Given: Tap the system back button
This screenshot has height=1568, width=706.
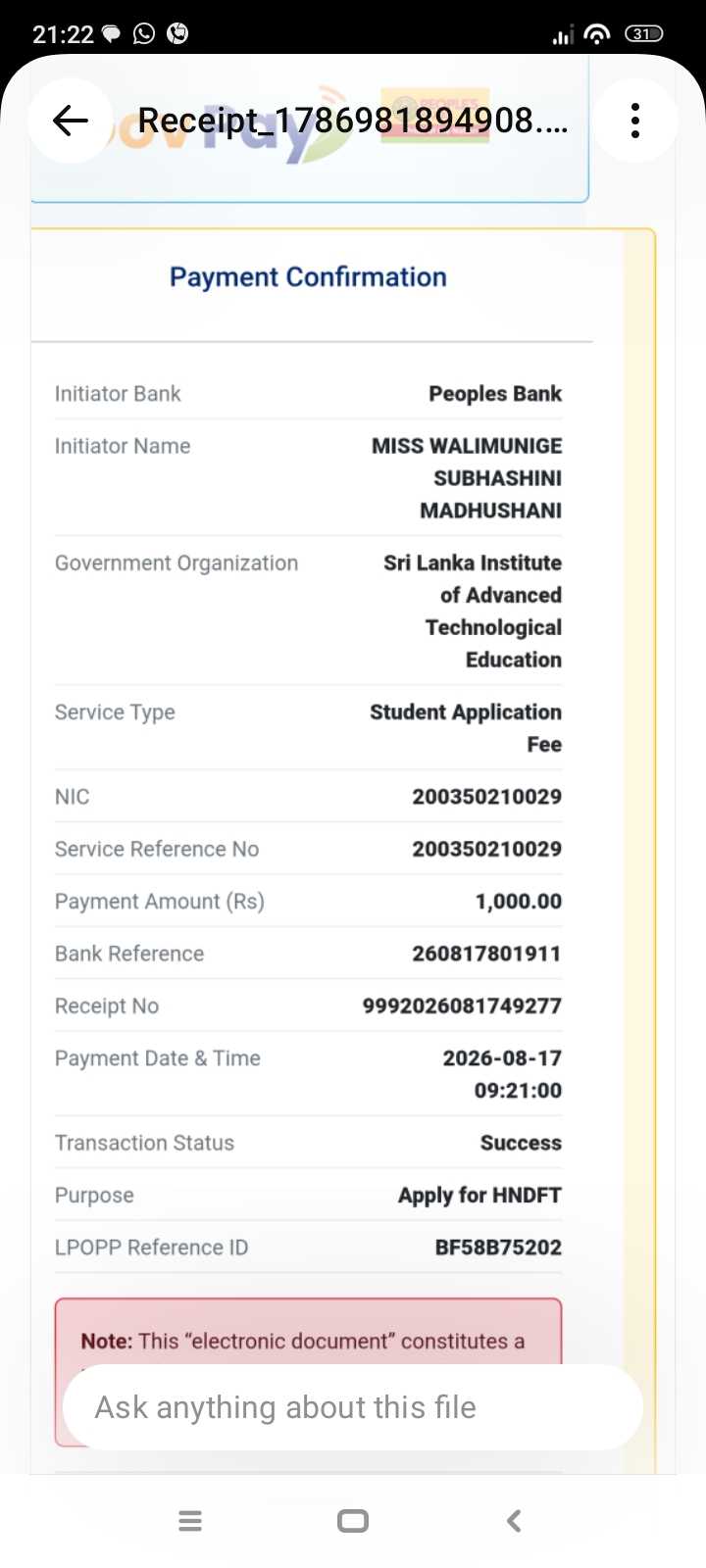Looking at the screenshot, I should click(514, 1521).
